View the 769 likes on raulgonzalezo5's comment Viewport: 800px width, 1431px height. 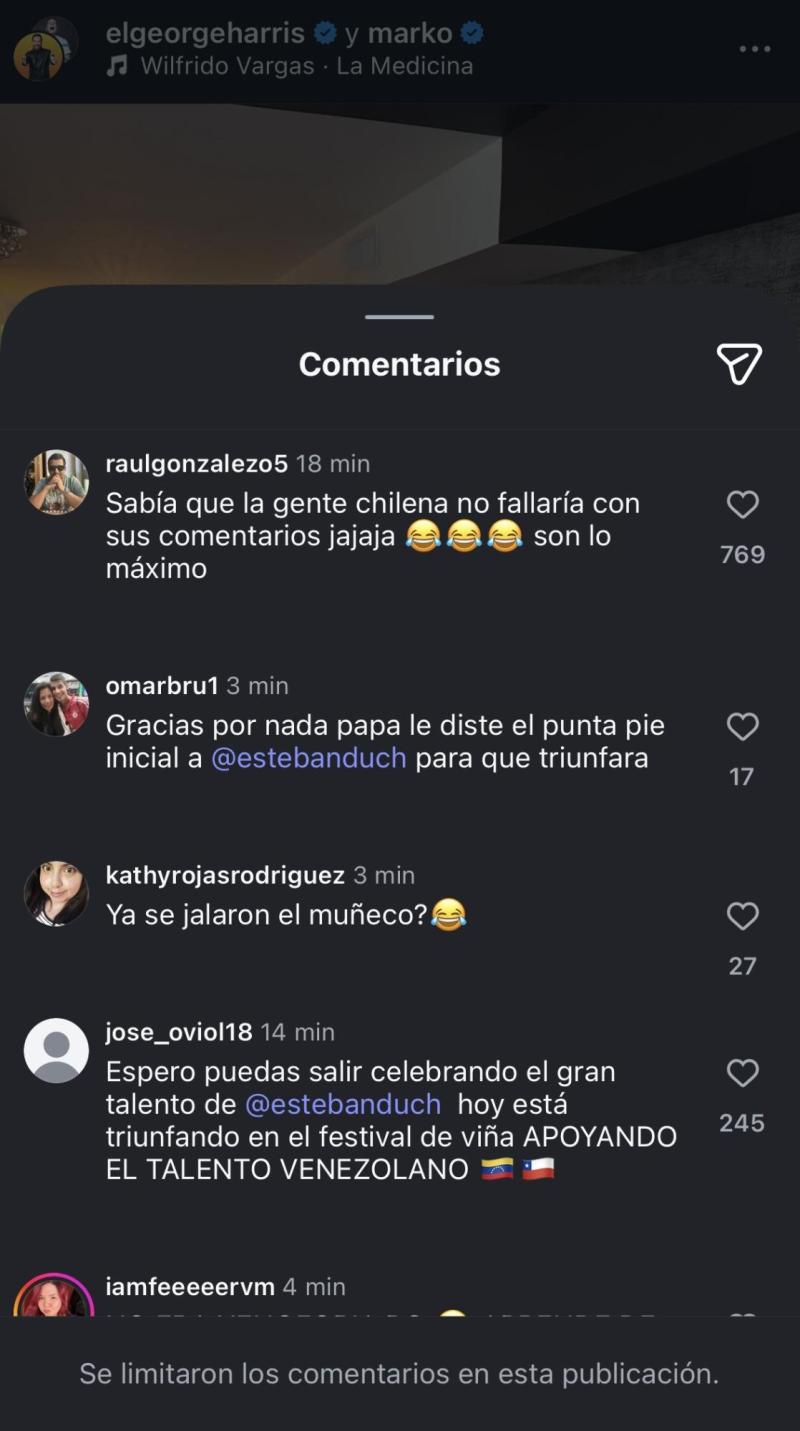(741, 554)
